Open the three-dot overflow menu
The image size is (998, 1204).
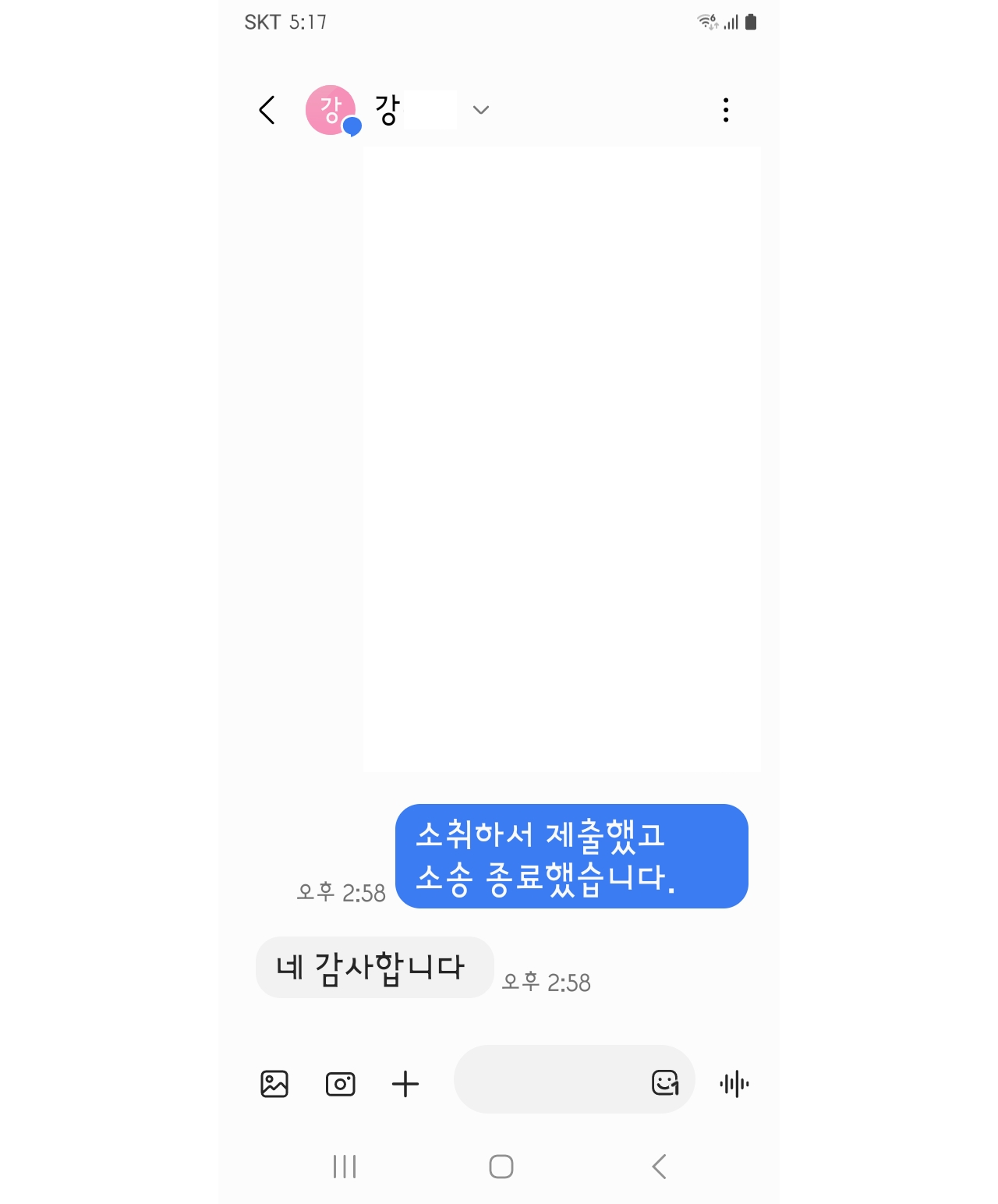coord(726,110)
